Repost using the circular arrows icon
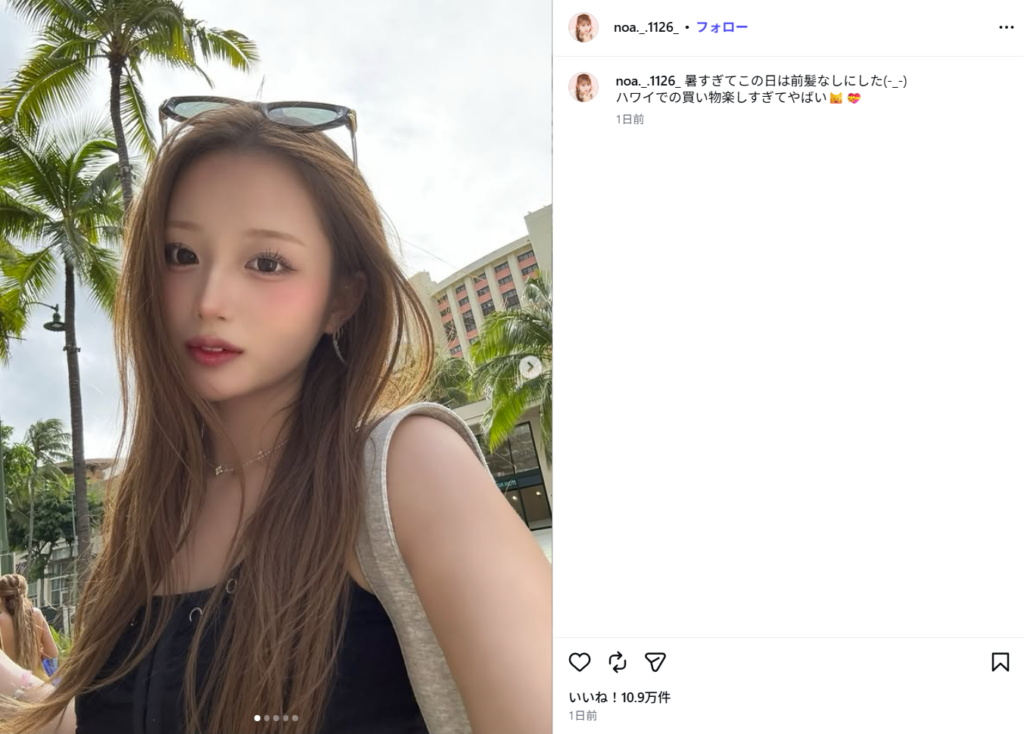Viewport: 1024px width, 734px height. coord(617,662)
